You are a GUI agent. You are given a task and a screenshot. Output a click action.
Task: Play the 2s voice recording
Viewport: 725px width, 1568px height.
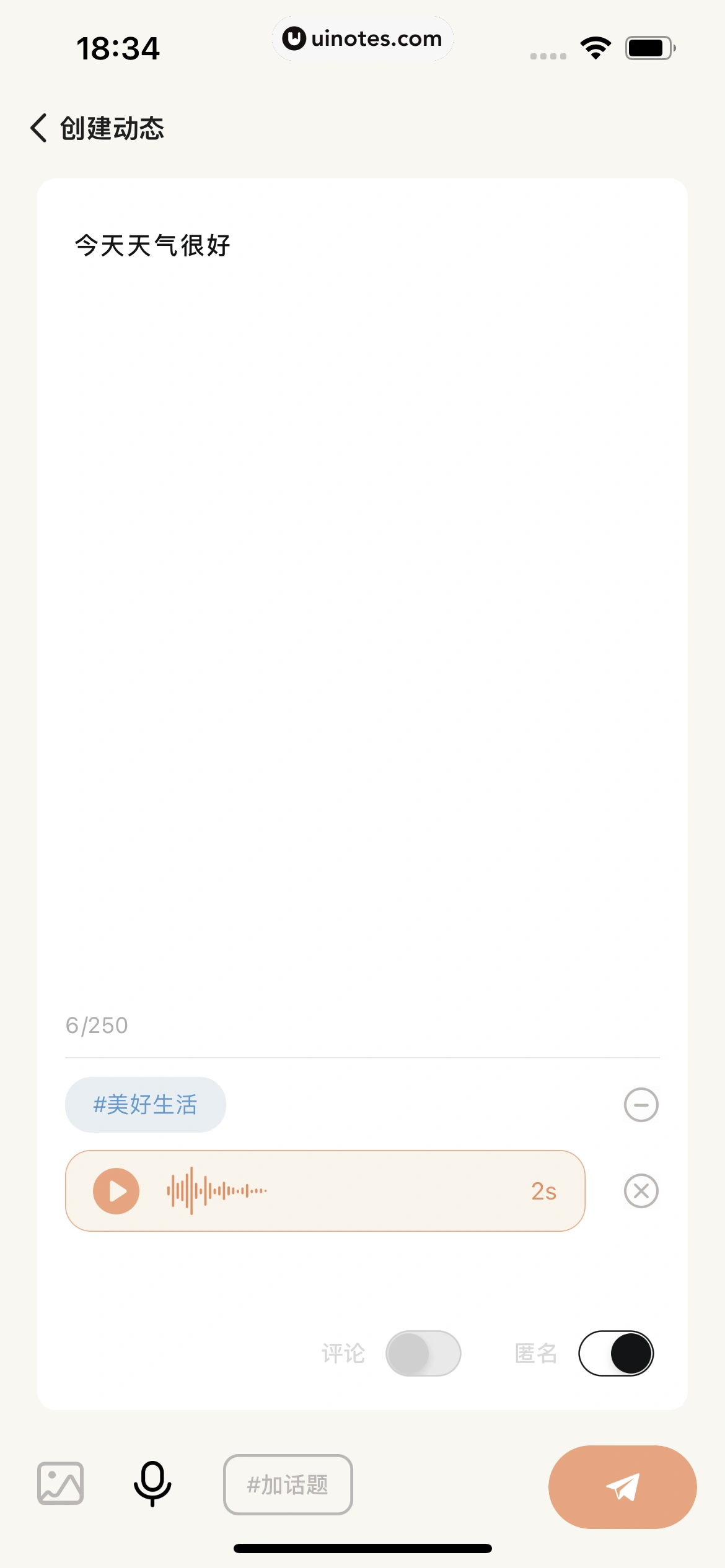point(116,1190)
